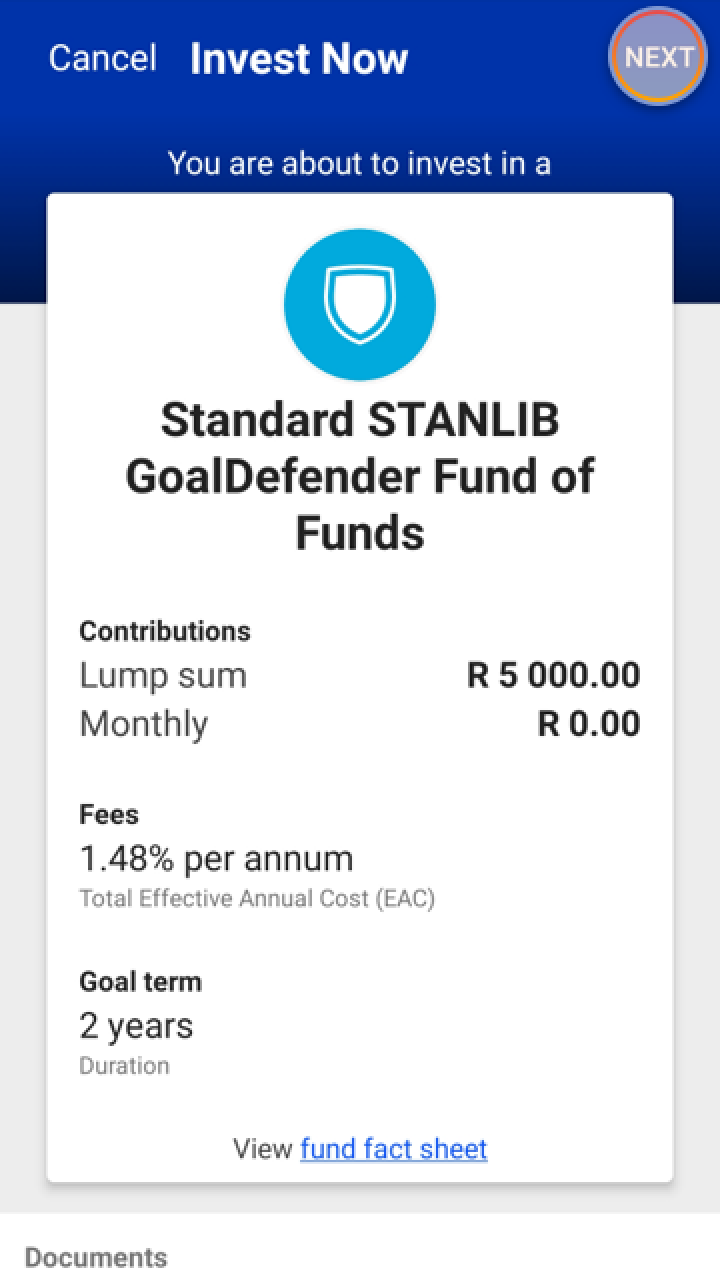This screenshot has width=720, height=1280.
Task: Tap the Lump sum amount R 5 000.00
Action: [553, 675]
